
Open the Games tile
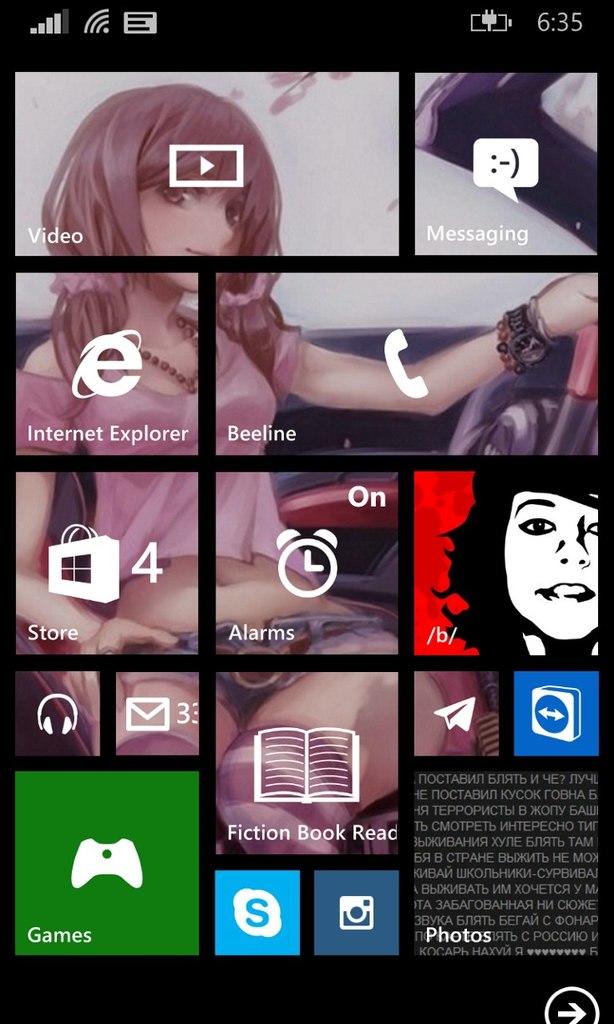click(107, 863)
